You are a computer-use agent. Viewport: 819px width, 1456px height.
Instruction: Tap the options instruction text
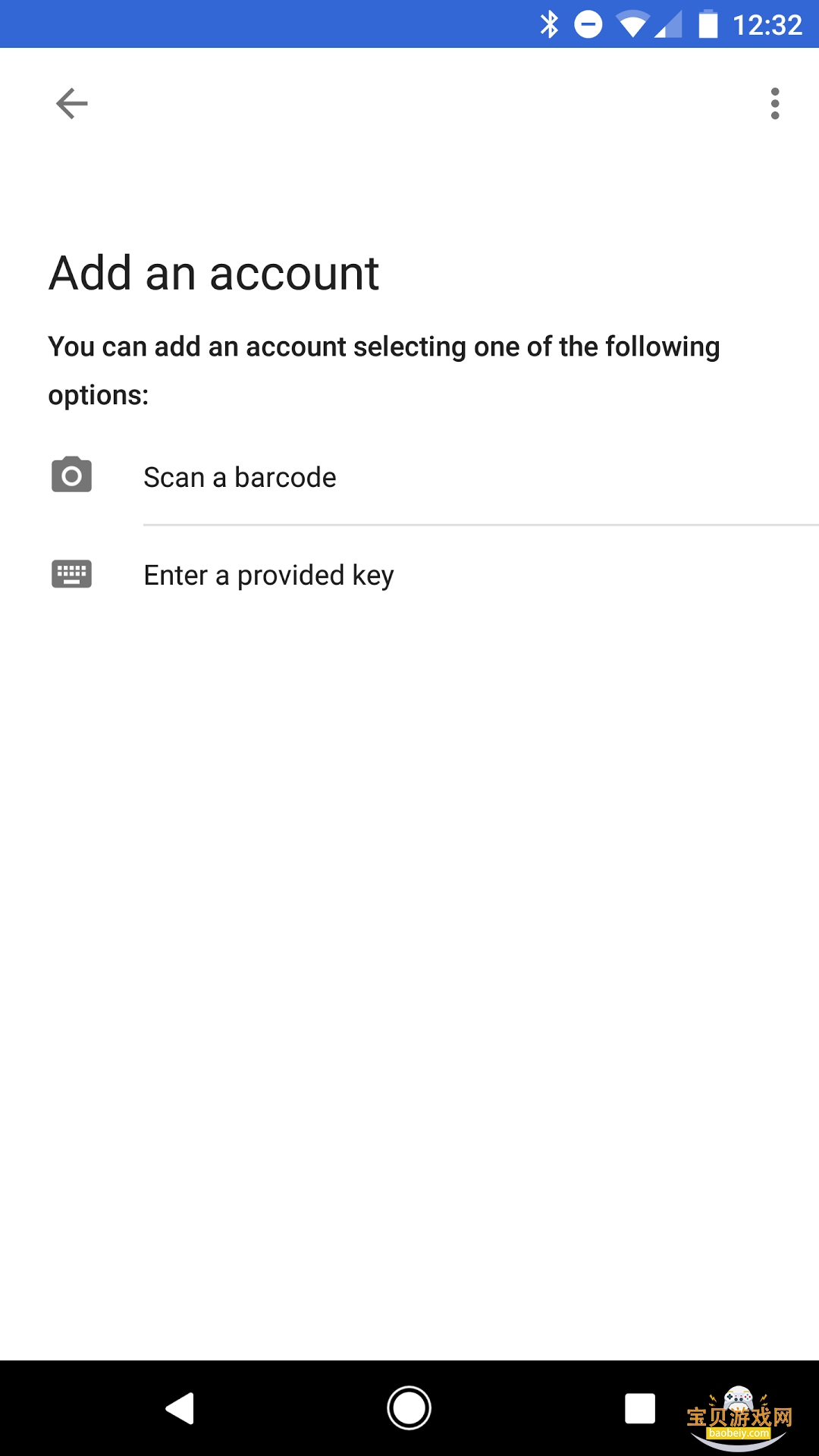pos(384,369)
